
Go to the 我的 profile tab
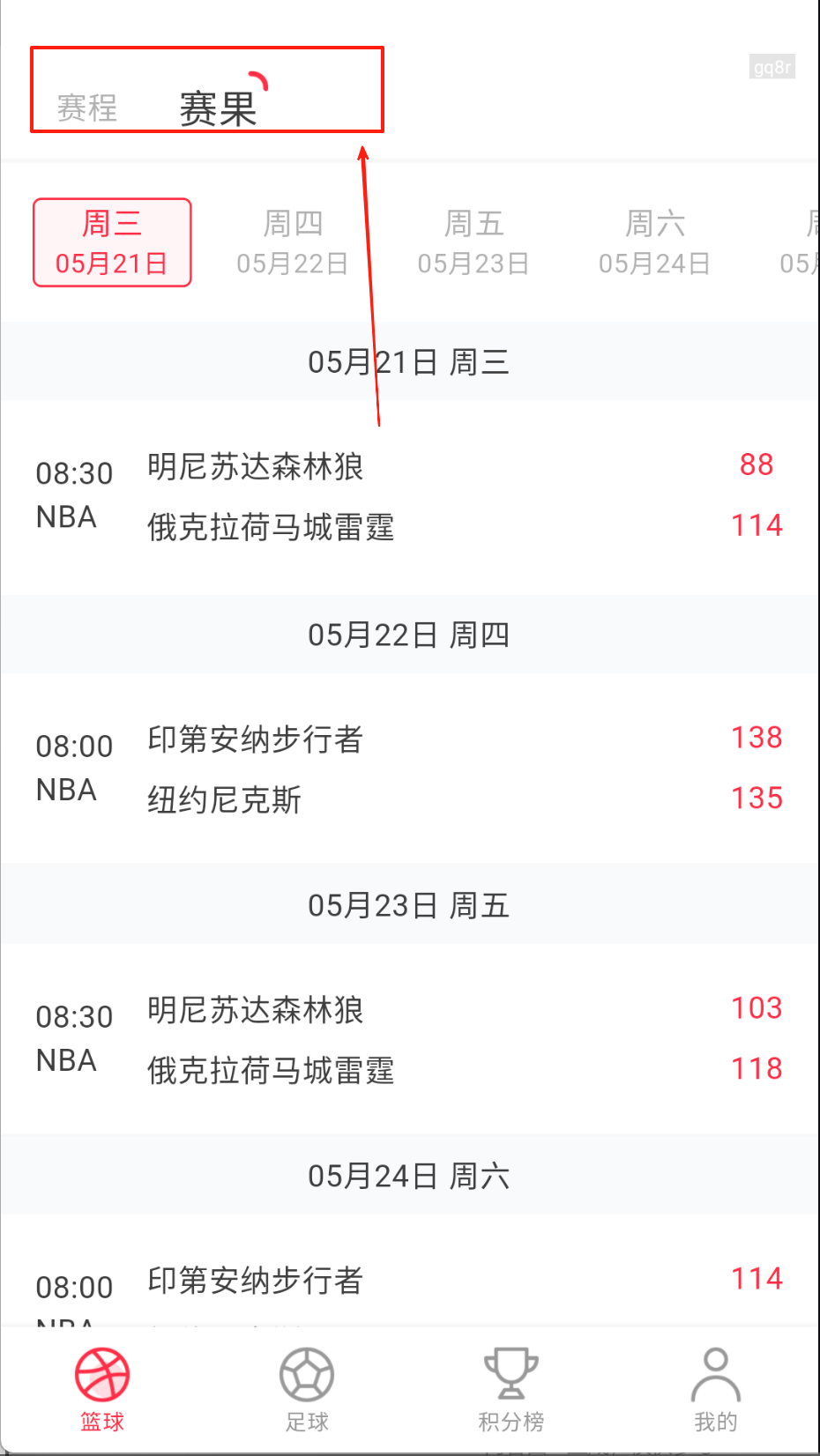(715, 1389)
